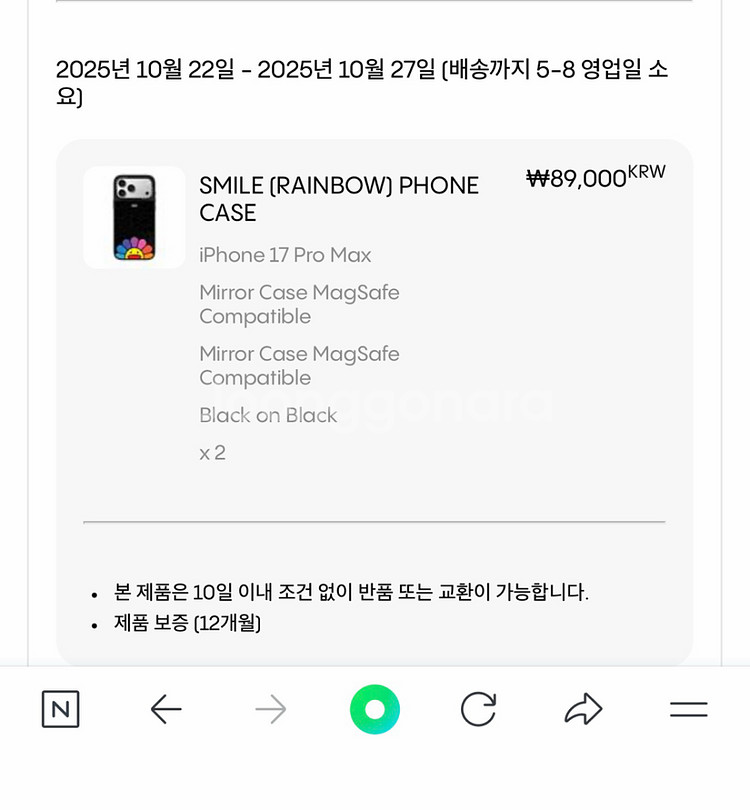Tap the second Mirror Case MagSafe line
Viewport: 750px width, 810px height.
(x=299, y=365)
